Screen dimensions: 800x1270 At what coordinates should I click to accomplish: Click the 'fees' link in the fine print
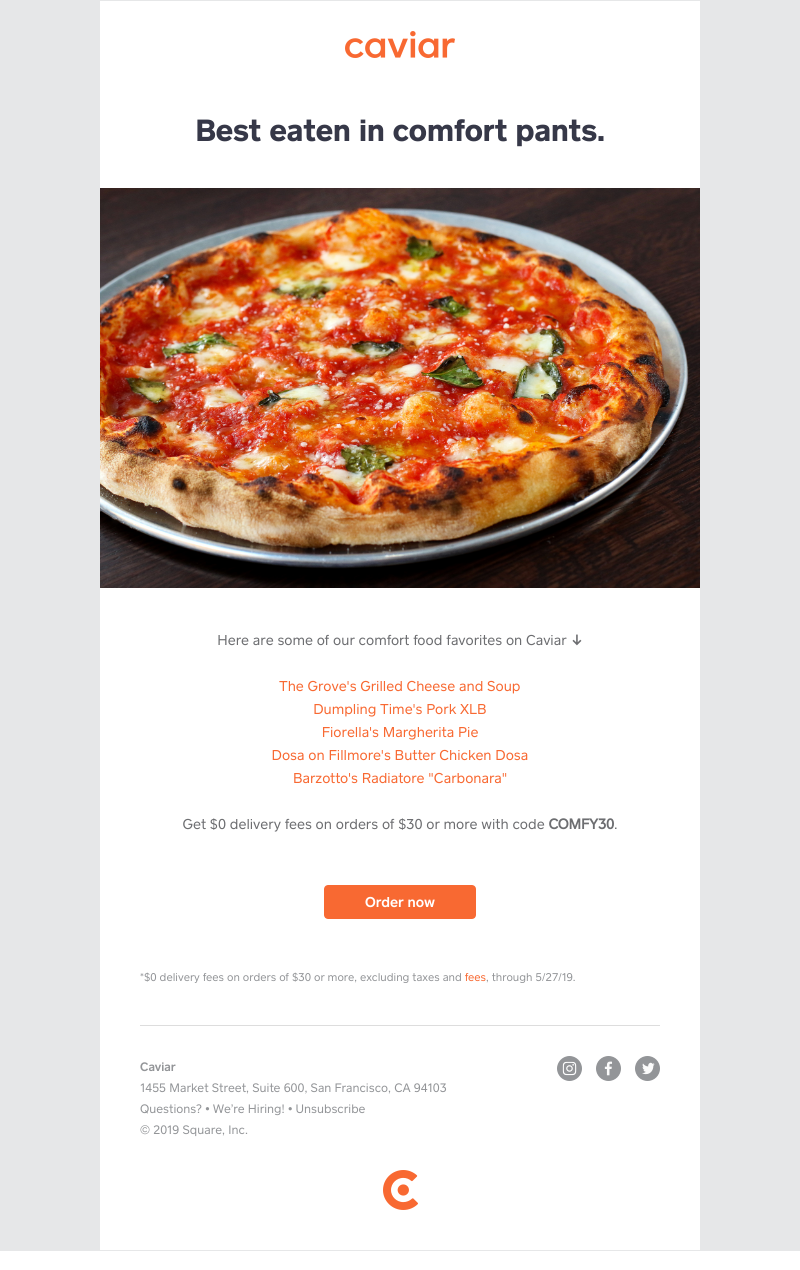click(x=474, y=977)
